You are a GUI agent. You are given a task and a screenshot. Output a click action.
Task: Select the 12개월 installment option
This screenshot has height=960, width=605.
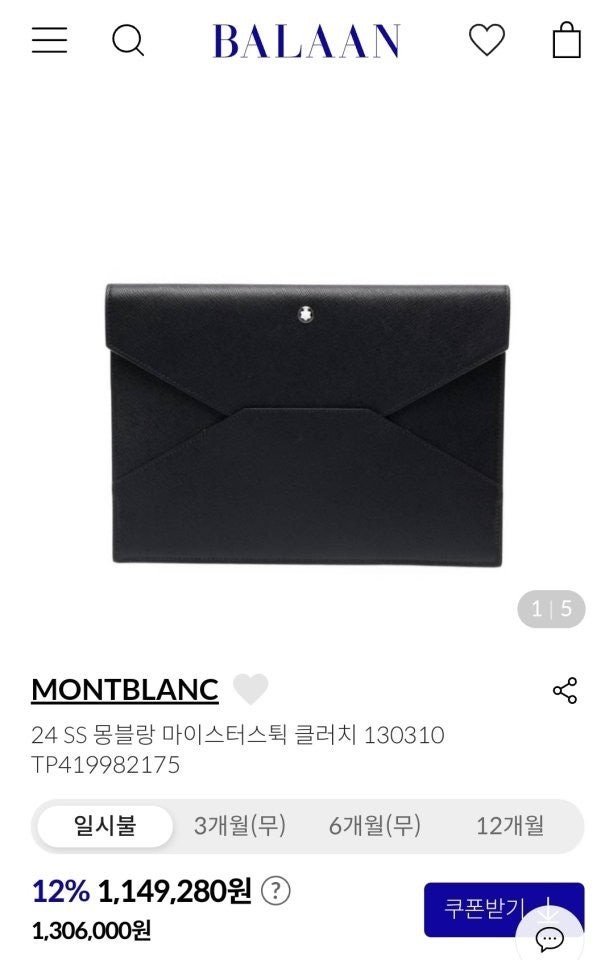click(510, 826)
